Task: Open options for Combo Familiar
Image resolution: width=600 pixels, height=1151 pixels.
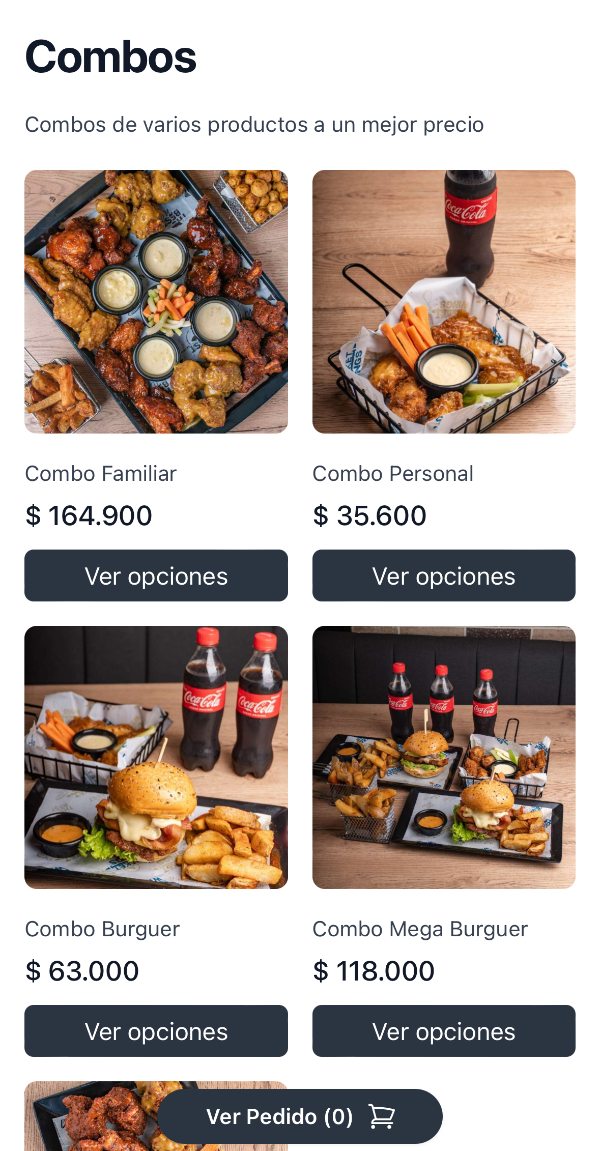Action: pos(156,576)
